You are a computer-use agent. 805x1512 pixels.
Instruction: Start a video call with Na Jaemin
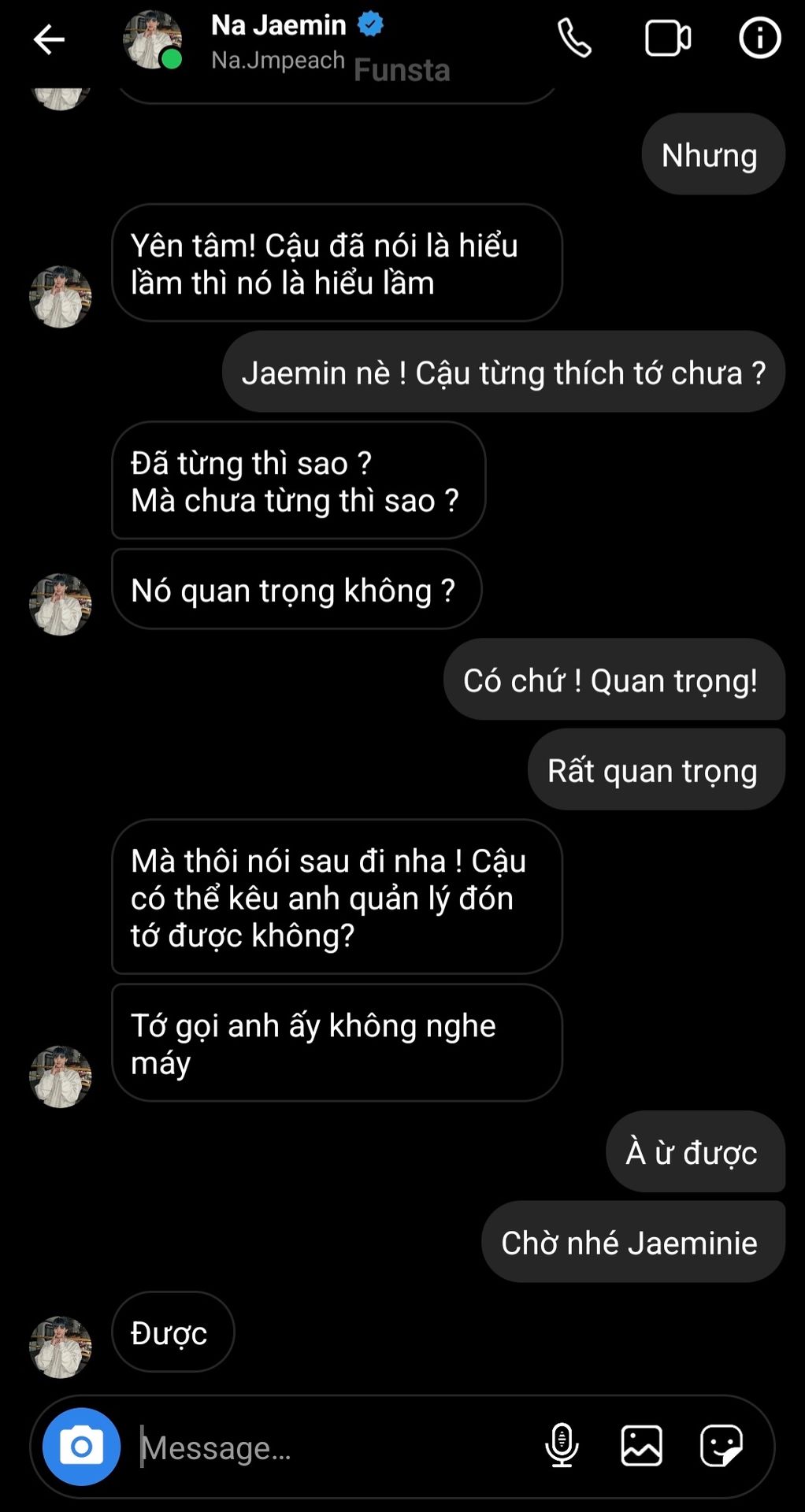[668, 39]
